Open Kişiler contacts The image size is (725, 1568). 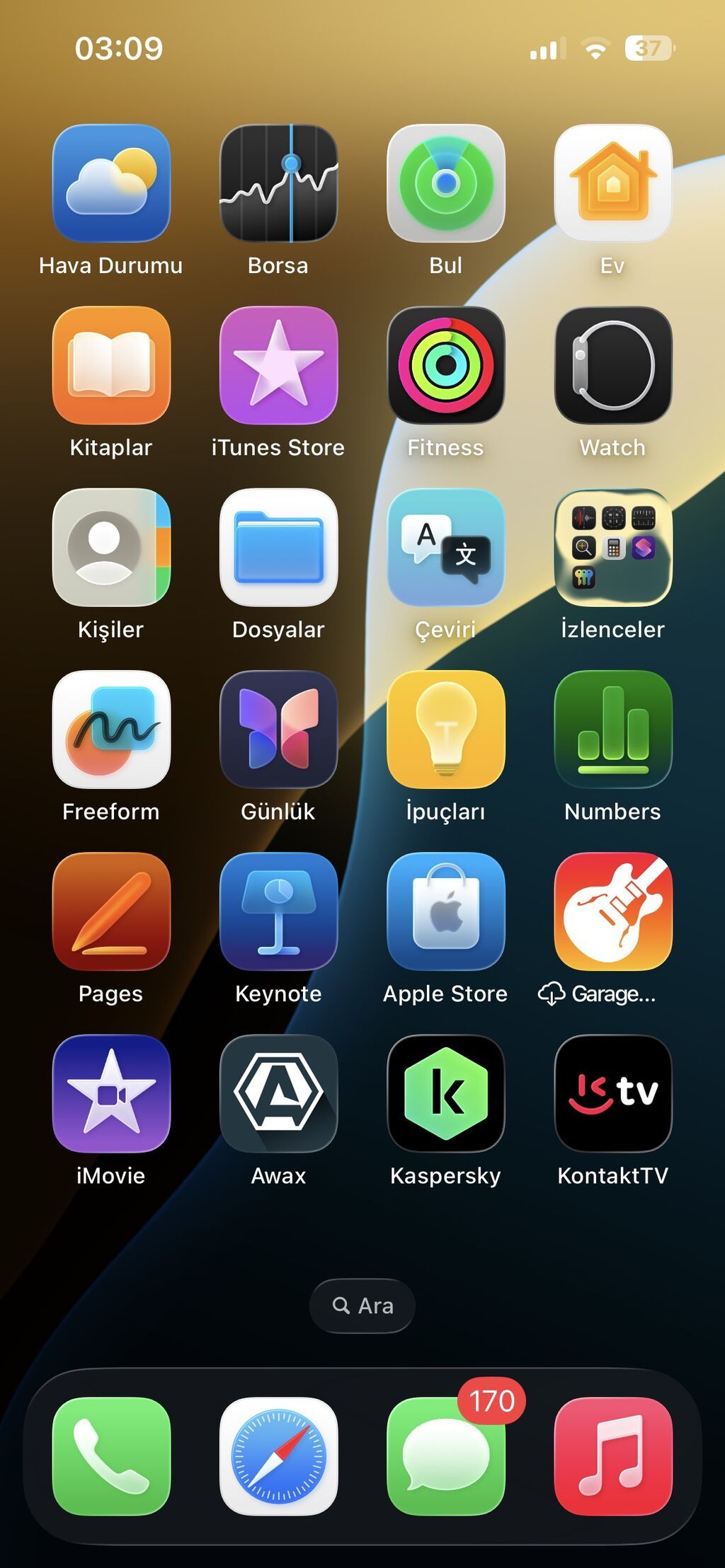(x=111, y=547)
